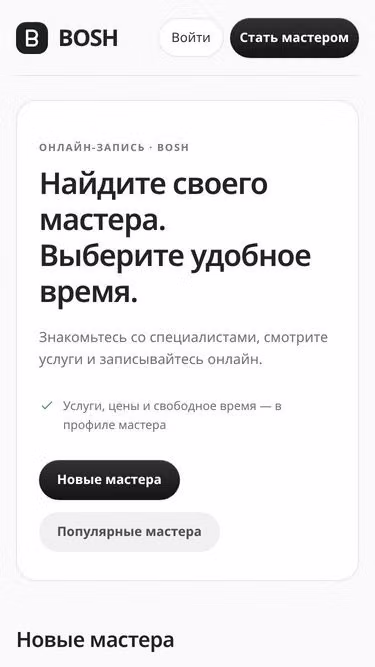Select Стать мастером in the header
This screenshot has width=375, height=667.
point(294,38)
